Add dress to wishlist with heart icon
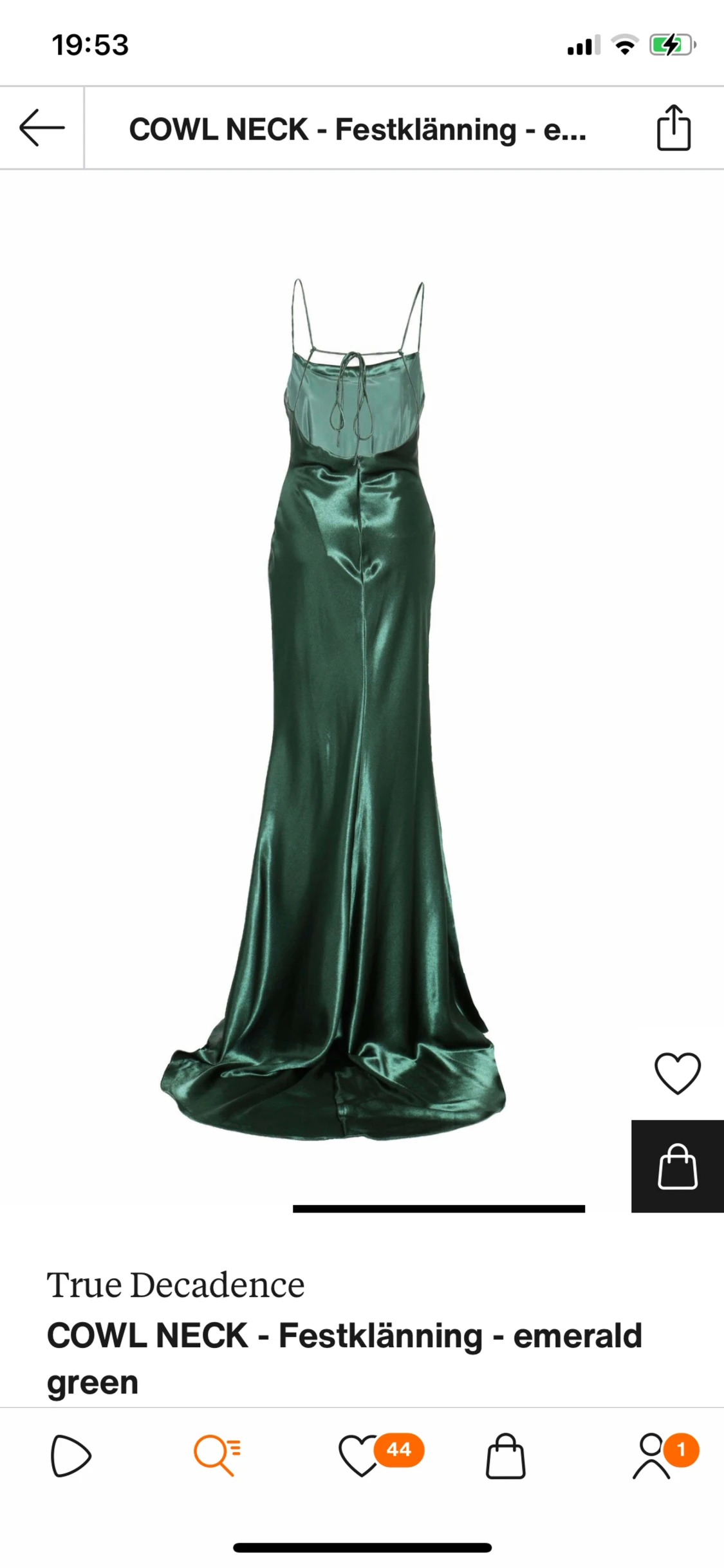This screenshot has width=724, height=1568. (x=677, y=1073)
